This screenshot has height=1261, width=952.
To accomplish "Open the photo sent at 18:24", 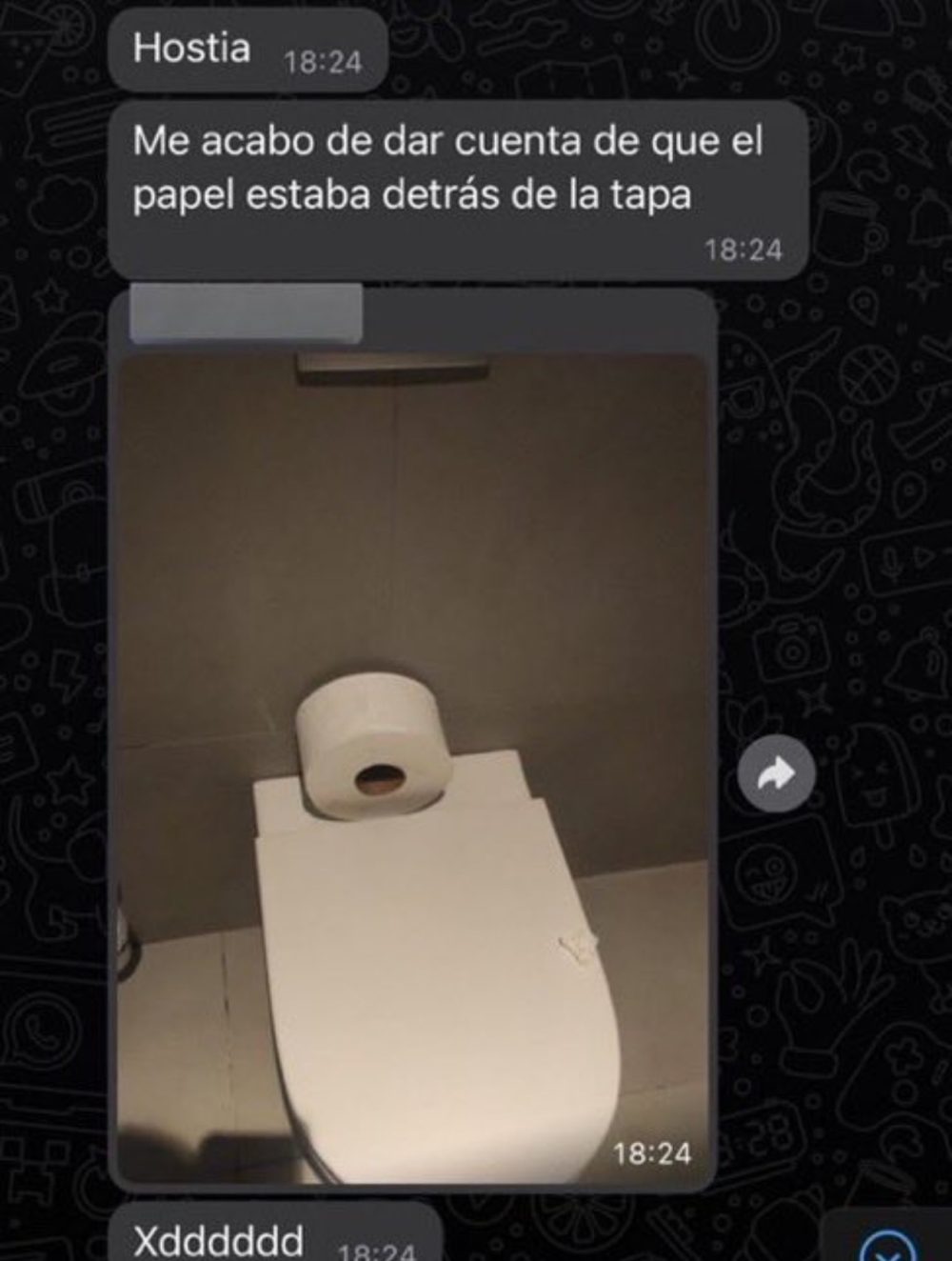I will [412, 762].
